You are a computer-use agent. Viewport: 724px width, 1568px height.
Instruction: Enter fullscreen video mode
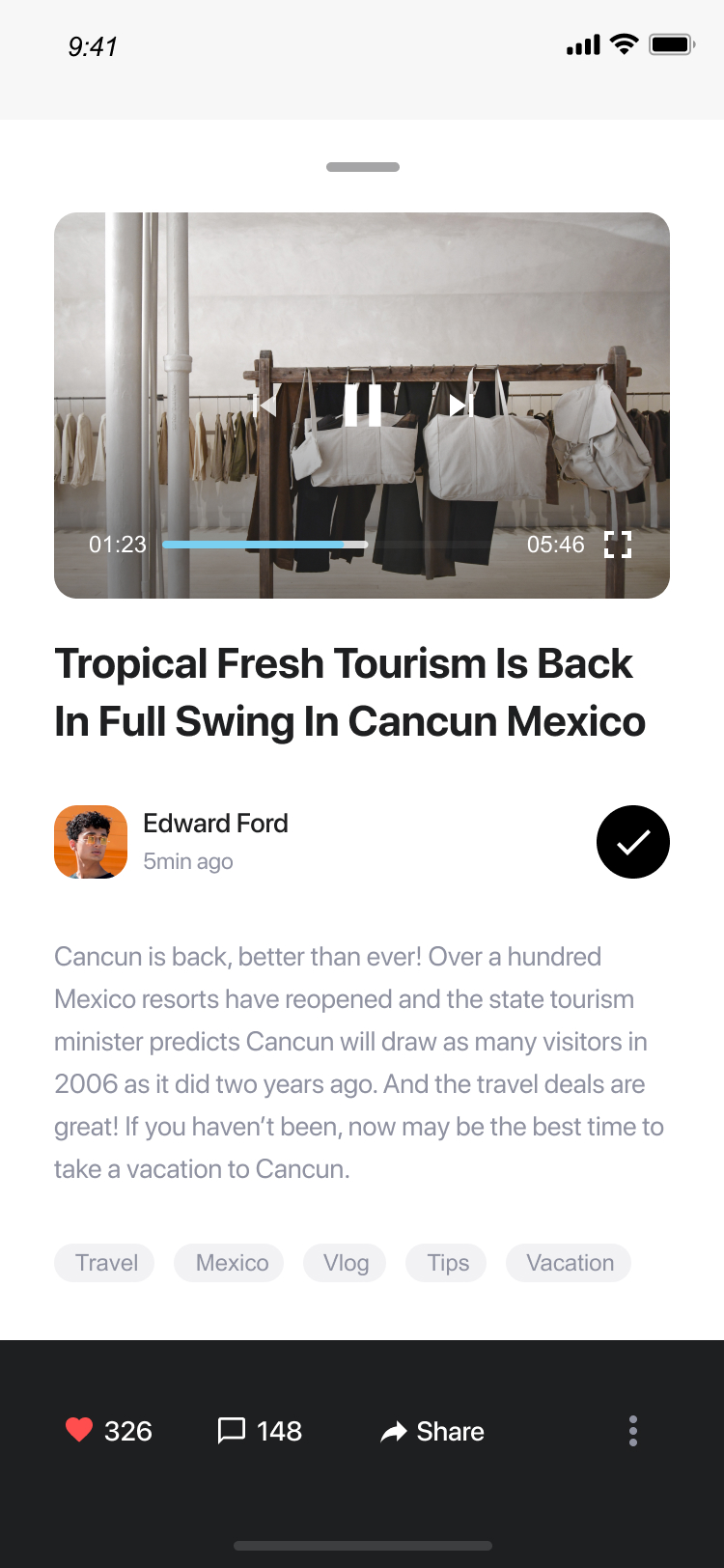617,545
